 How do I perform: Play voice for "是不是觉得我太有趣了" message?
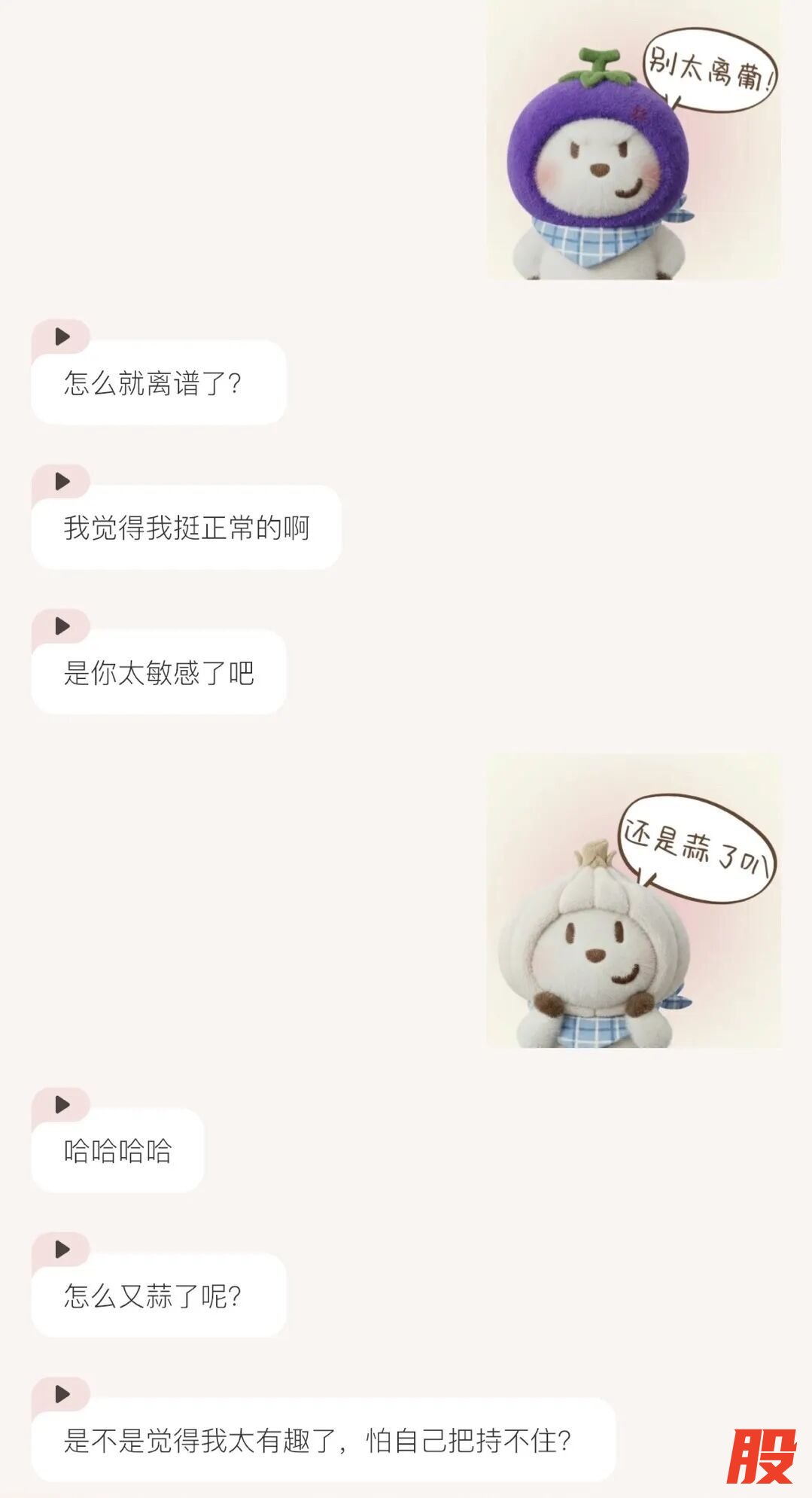[62, 1393]
